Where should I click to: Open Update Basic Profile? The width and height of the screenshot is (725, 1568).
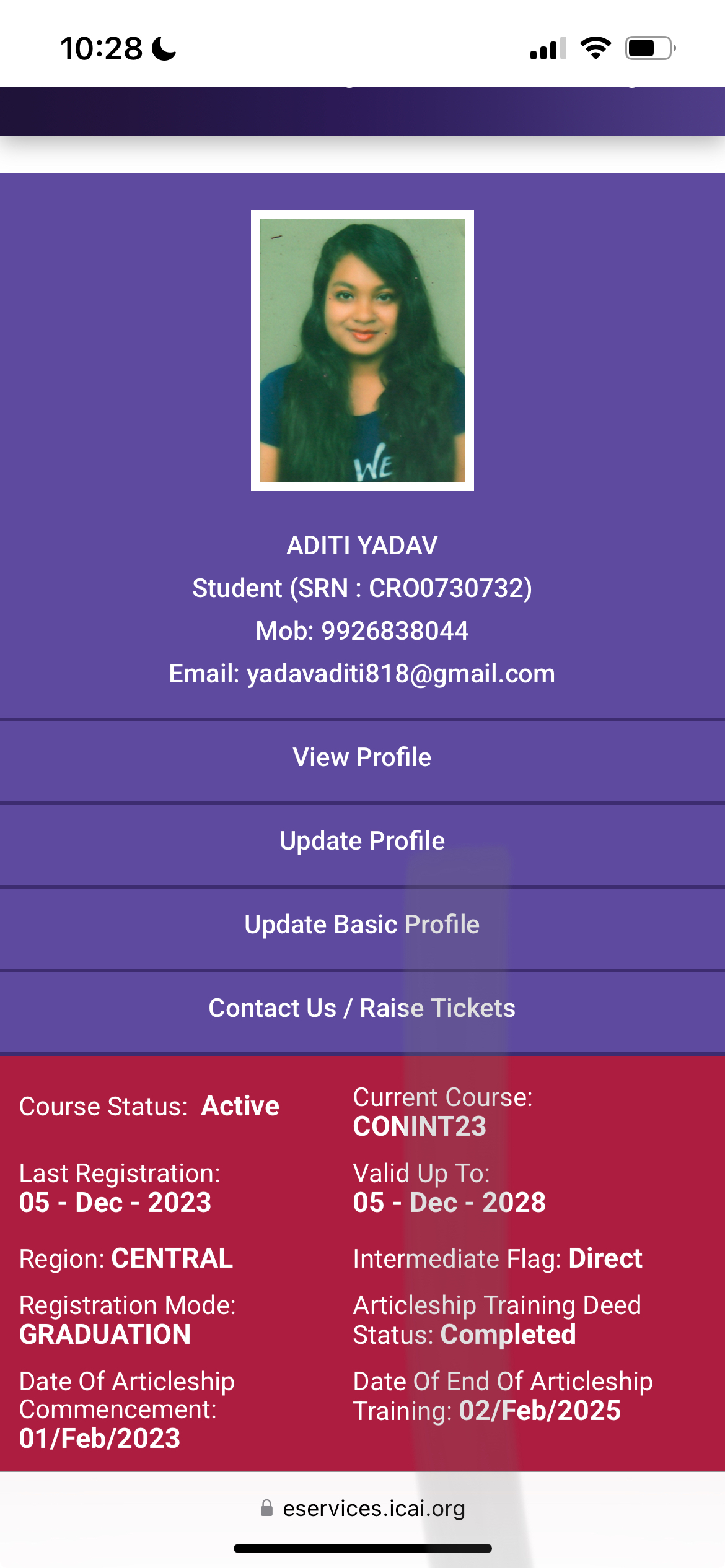(x=362, y=925)
